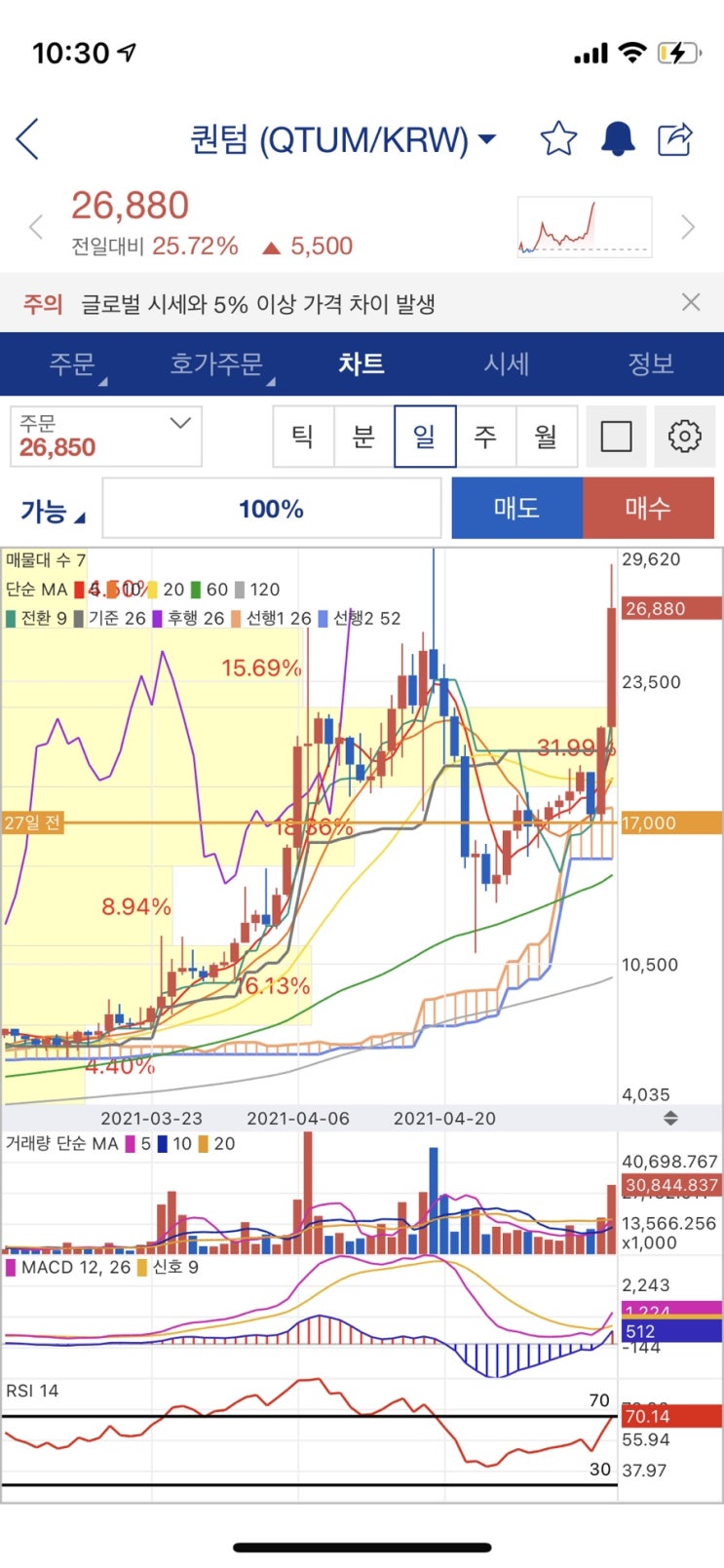Tap the 매수 buy button
The image size is (724, 1568).
click(x=648, y=508)
